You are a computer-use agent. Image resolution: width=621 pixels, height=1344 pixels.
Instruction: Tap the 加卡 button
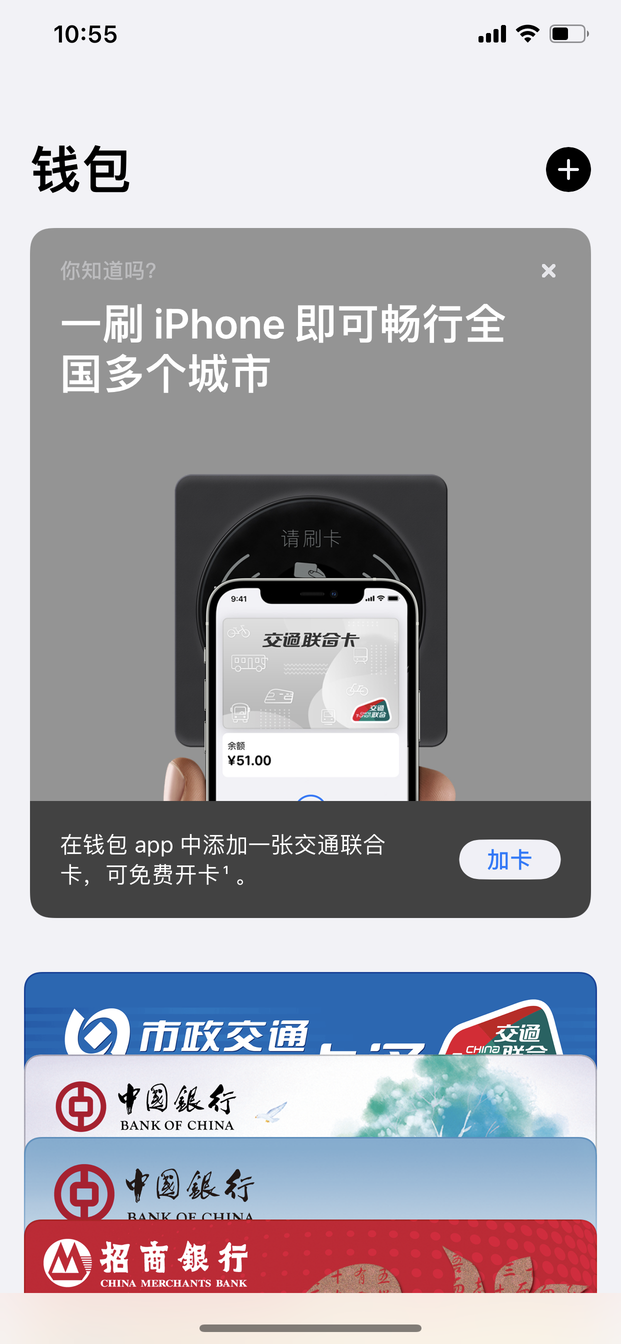coord(509,860)
